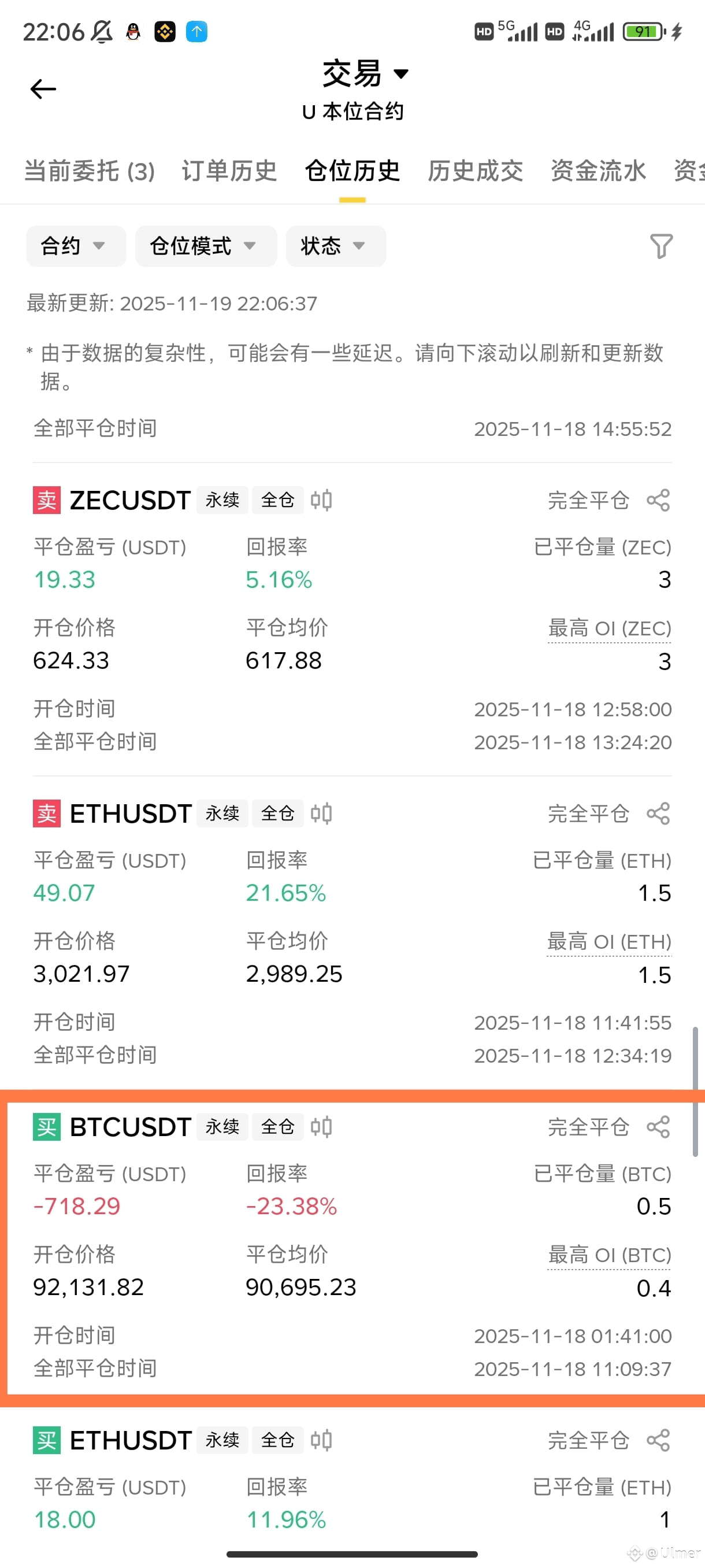Open the funnel filter icon
This screenshot has width=705, height=1568.
pos(661,246)
